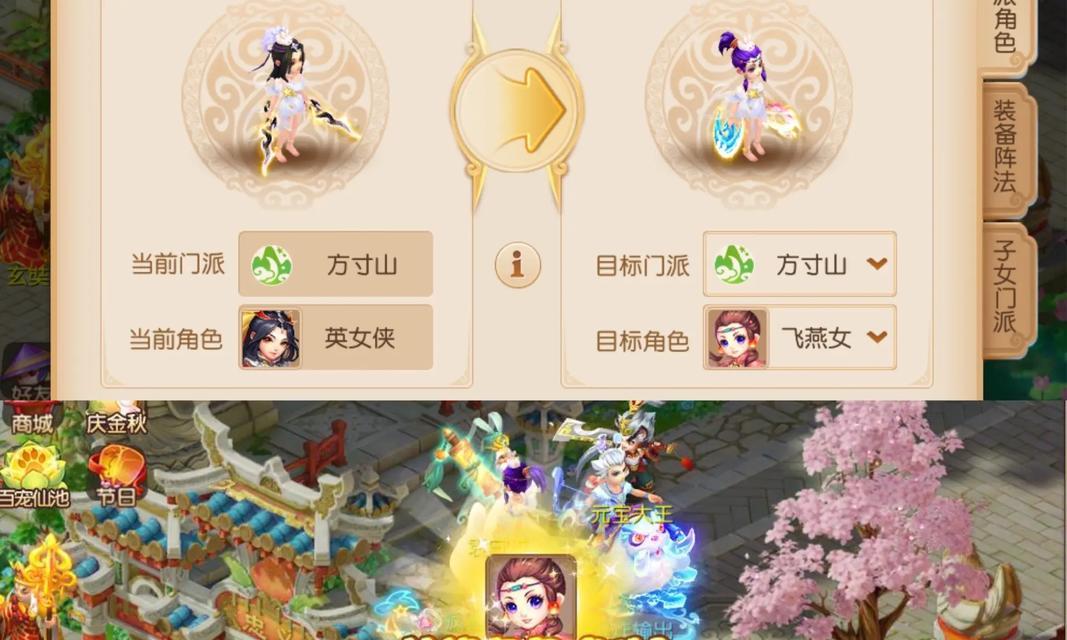Expand the 目标门派 dropdown showing 方寸山
The height and width of the screenshot is (640, 1067).
coord(800,264)
